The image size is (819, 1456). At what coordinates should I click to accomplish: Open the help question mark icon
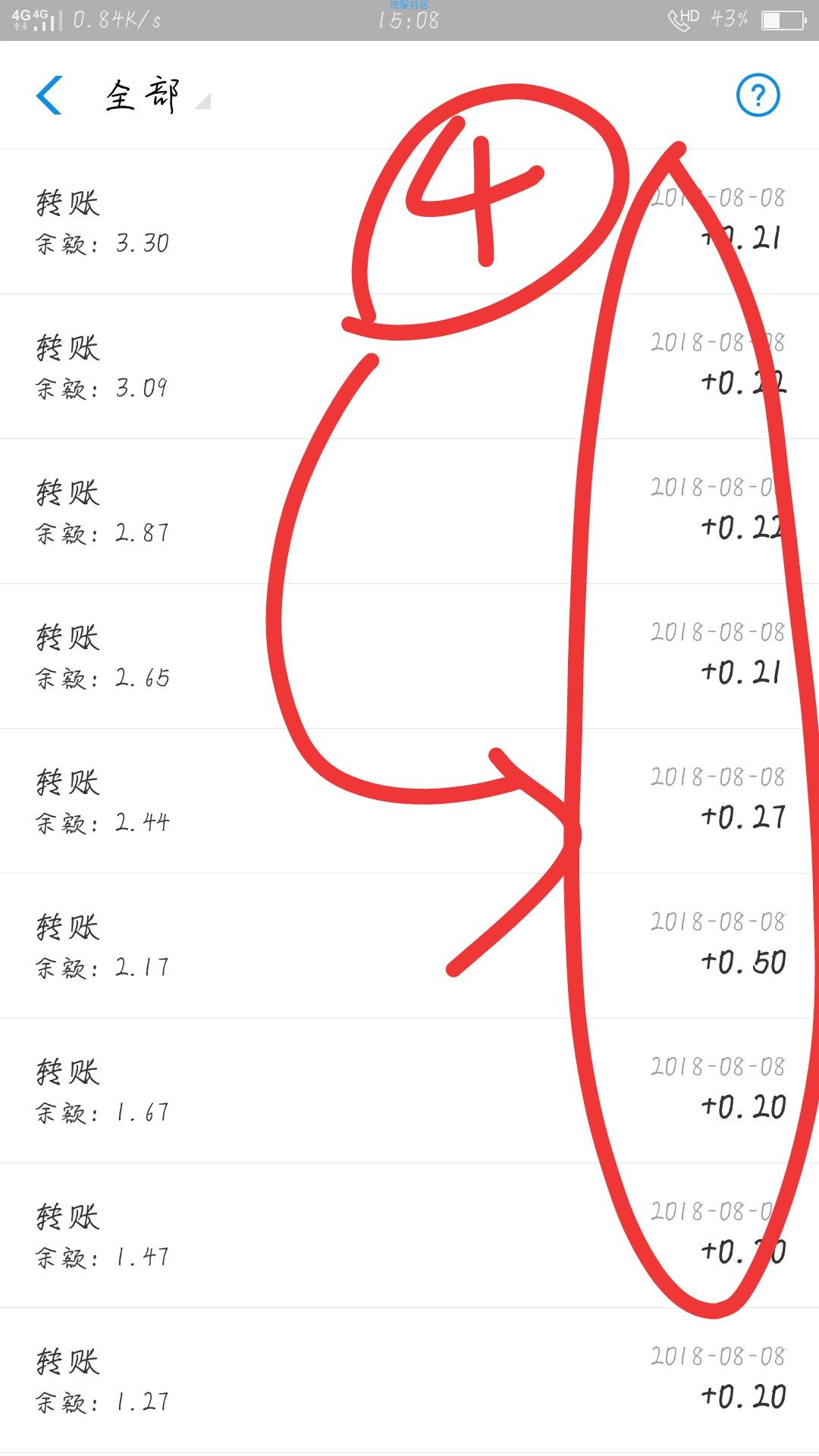point(758,95)
